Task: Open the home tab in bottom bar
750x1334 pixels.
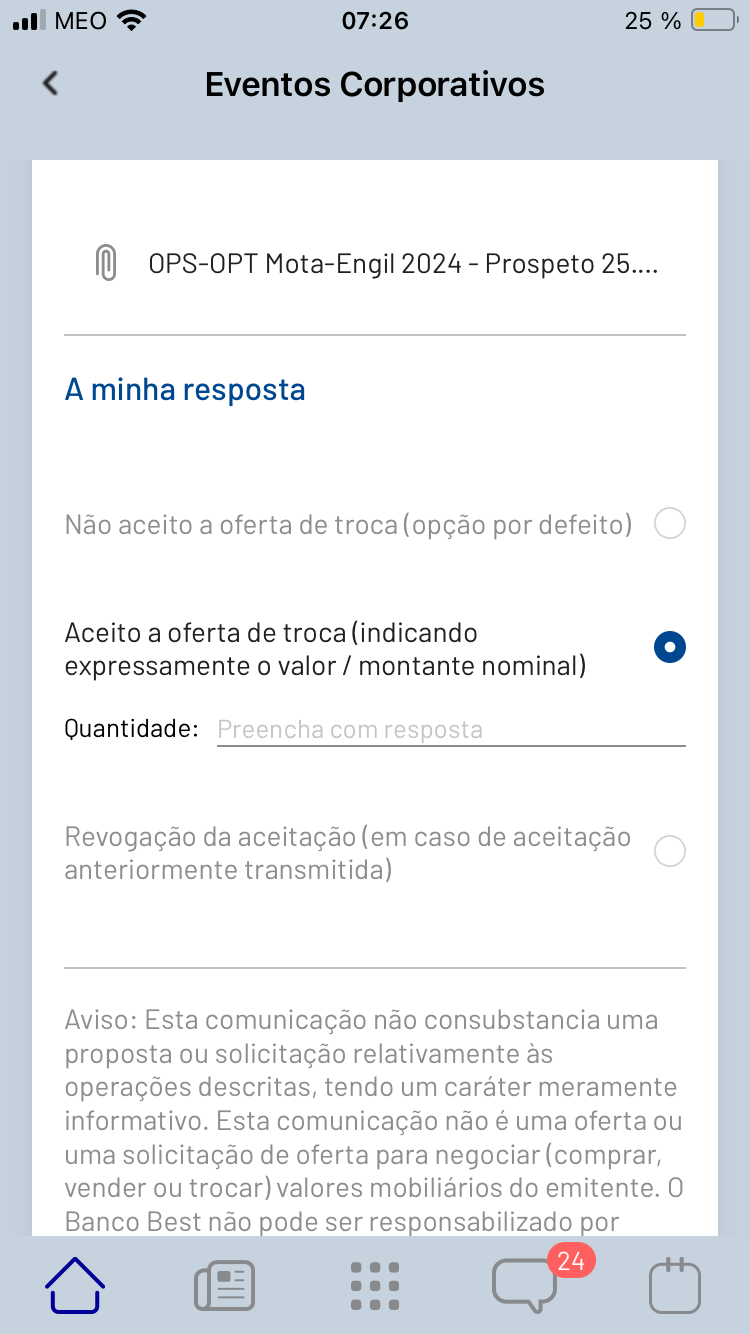Action: pyautogui.click(x=75, y=1284)
